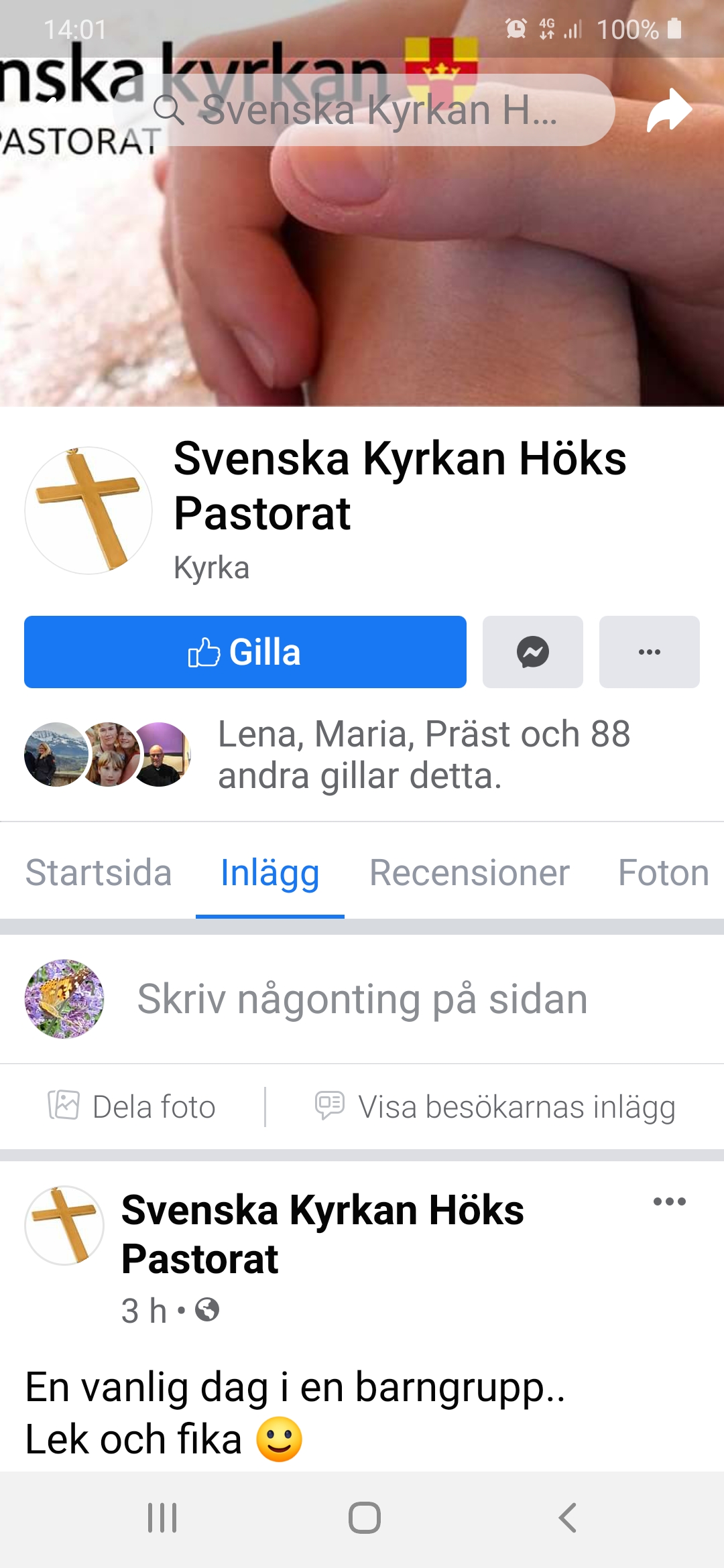Tap the system back button
The image size is (724, 1568).
[567, 1518]
